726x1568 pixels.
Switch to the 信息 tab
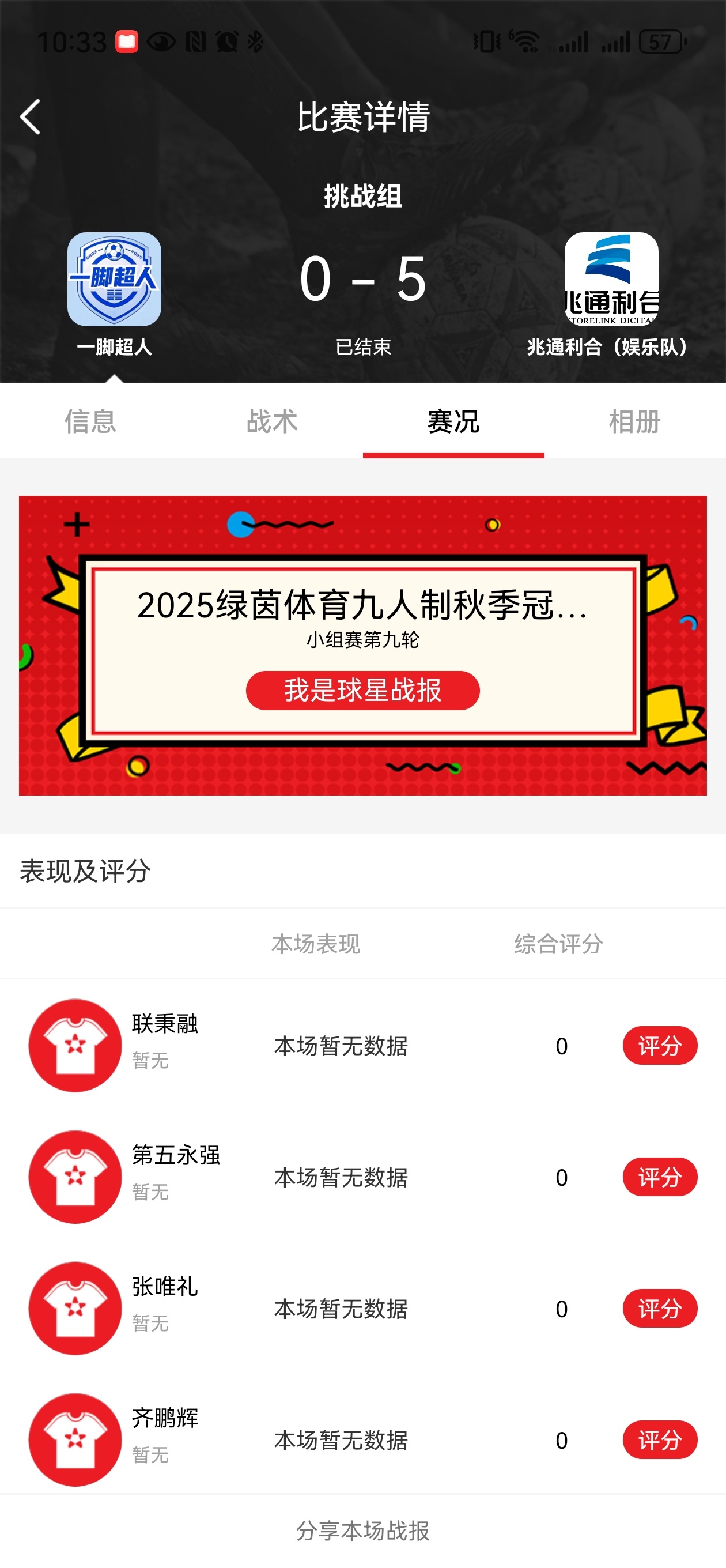(90, 421)
